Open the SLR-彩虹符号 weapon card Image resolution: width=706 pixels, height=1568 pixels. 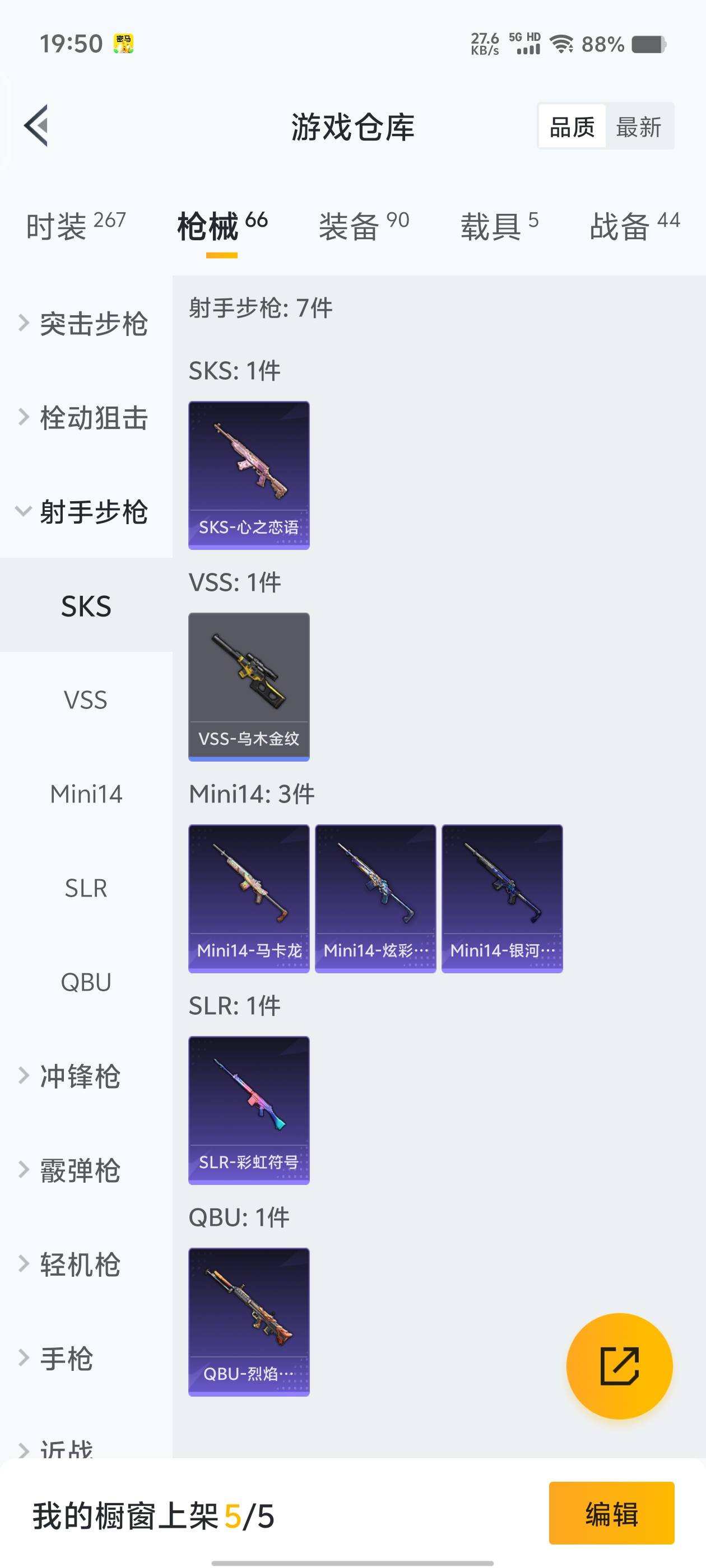pyautogui.click(x=249, y=1108)
